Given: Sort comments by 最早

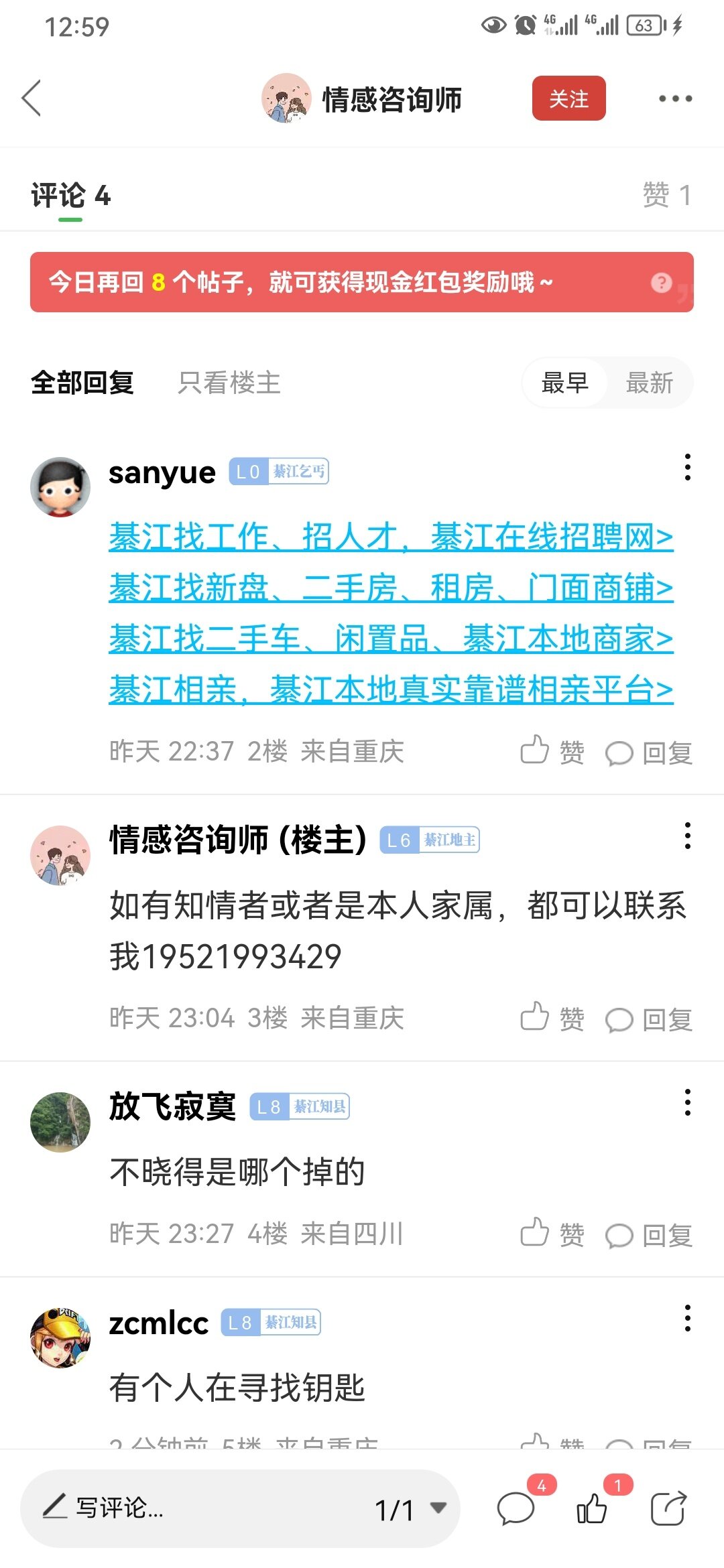Looking at the screenshot, I should [564, 383].
